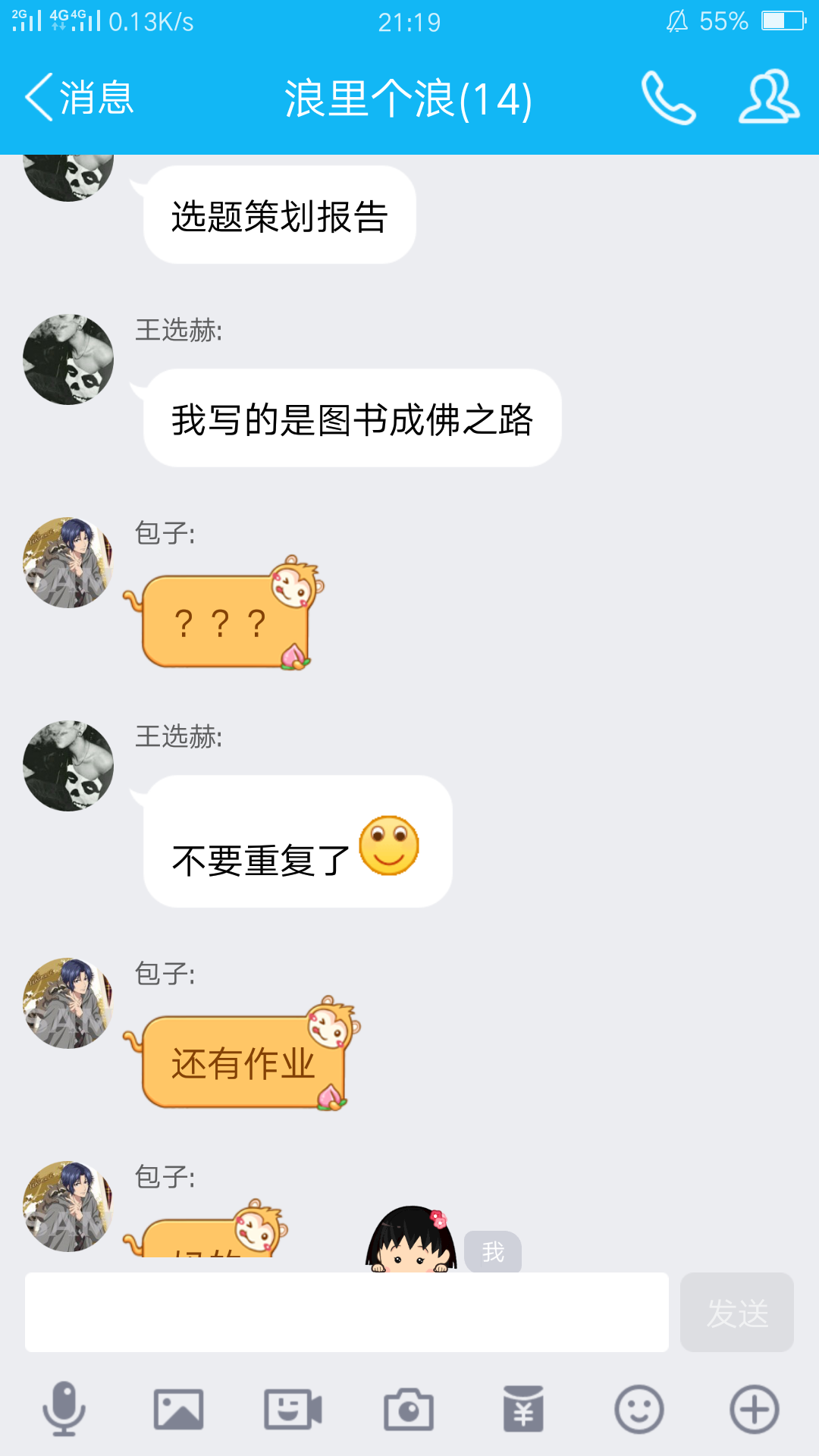Open the camera

click(x=409, y=1409)
